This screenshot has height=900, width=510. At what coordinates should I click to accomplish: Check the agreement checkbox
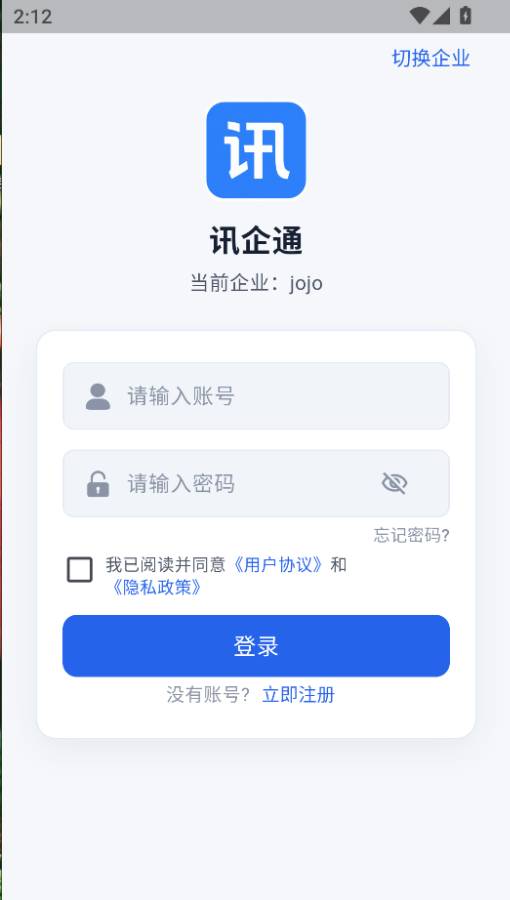(80, 569)
